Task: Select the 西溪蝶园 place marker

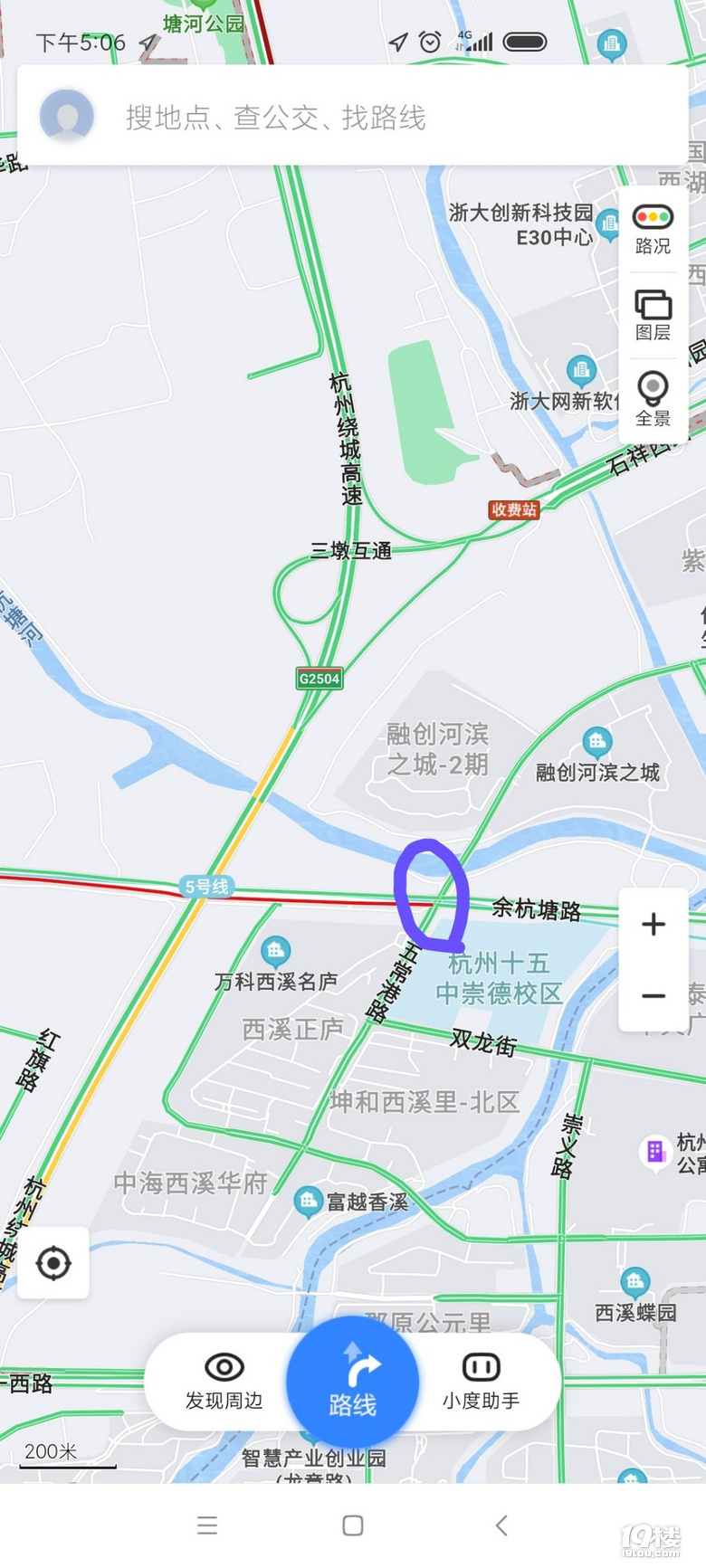Action: pos(634,1281)
